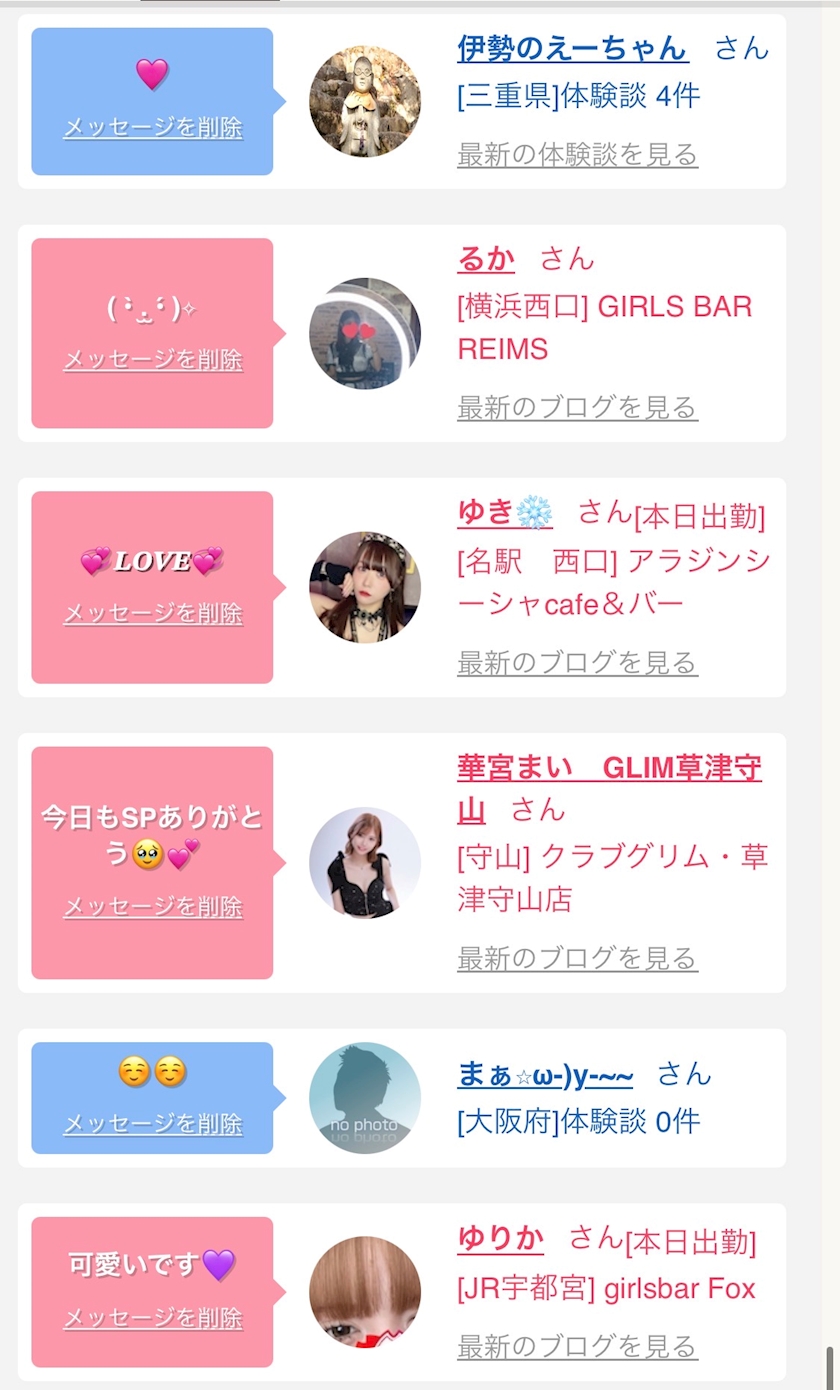View ゆりか's latest blog
The width and height of the screenshot is (840, 1390).
click(577, 1346)
